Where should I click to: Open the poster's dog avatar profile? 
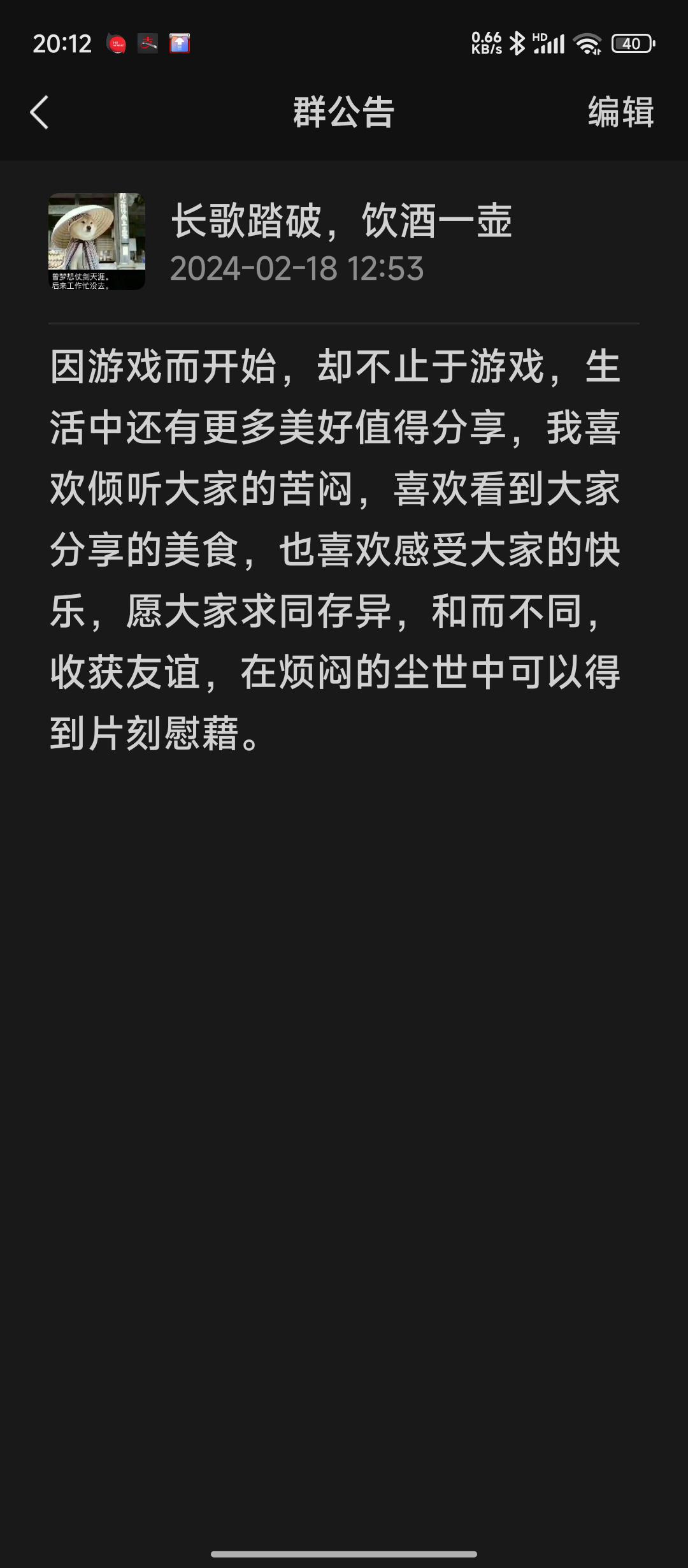point(97,242)
